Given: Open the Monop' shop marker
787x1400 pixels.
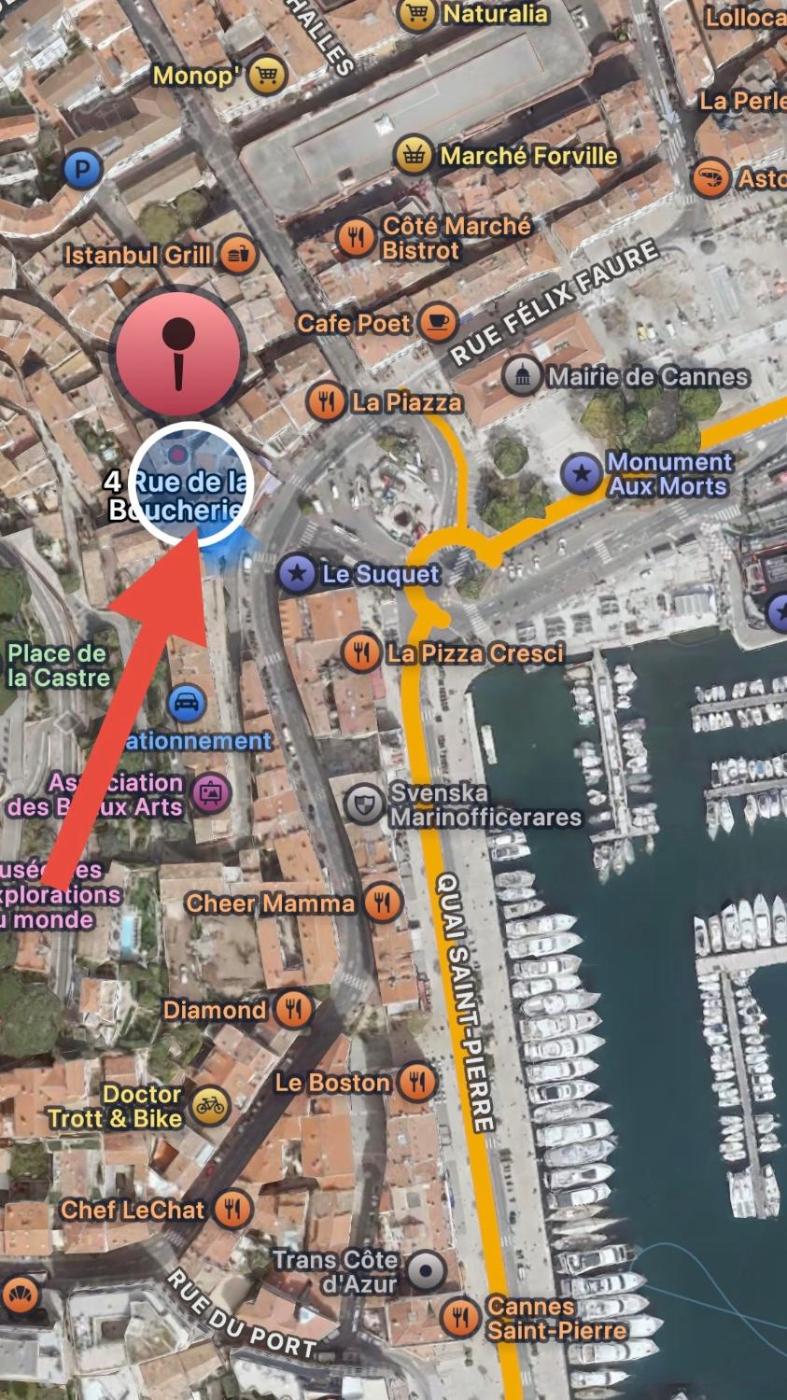Looking at the screenshot, I should pos(266,74).
